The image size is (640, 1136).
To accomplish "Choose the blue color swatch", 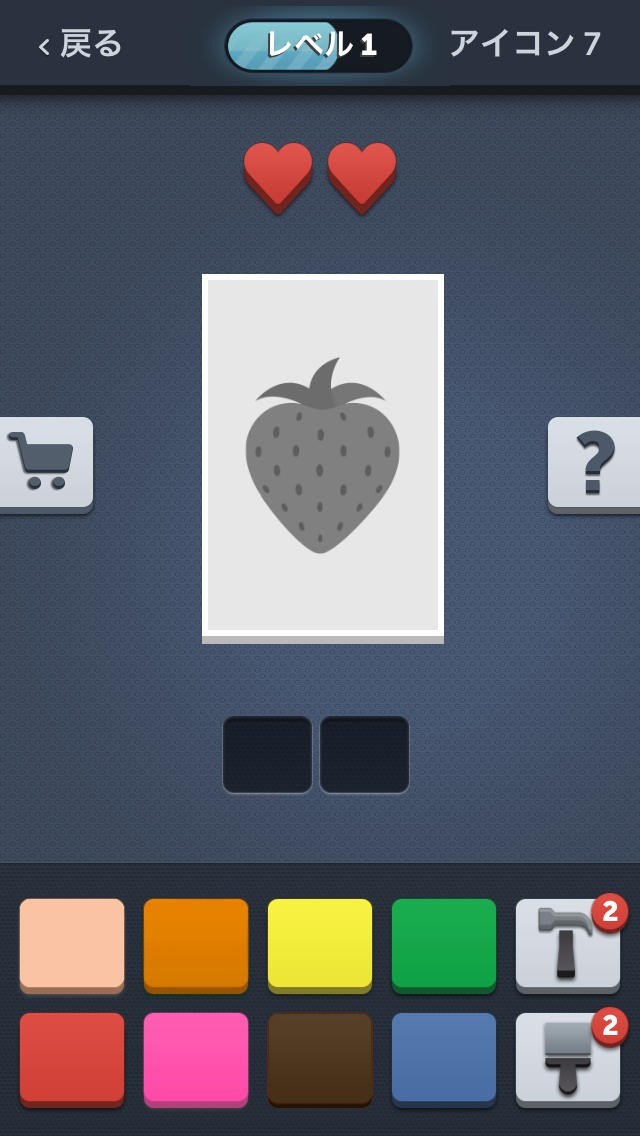I will pyautogui.click(x=444, y=1057).
